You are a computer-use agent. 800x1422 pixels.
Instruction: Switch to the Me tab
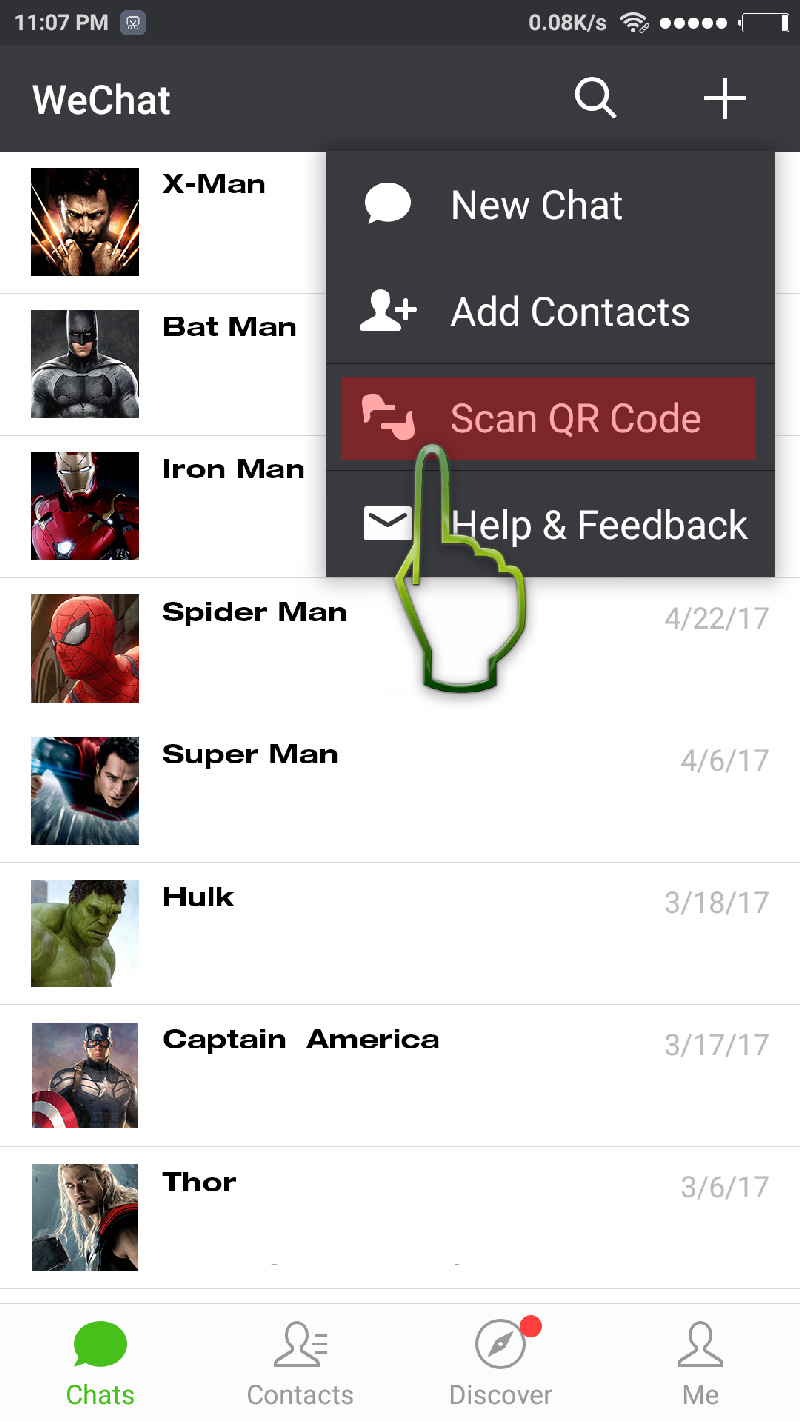[700, 1364]
